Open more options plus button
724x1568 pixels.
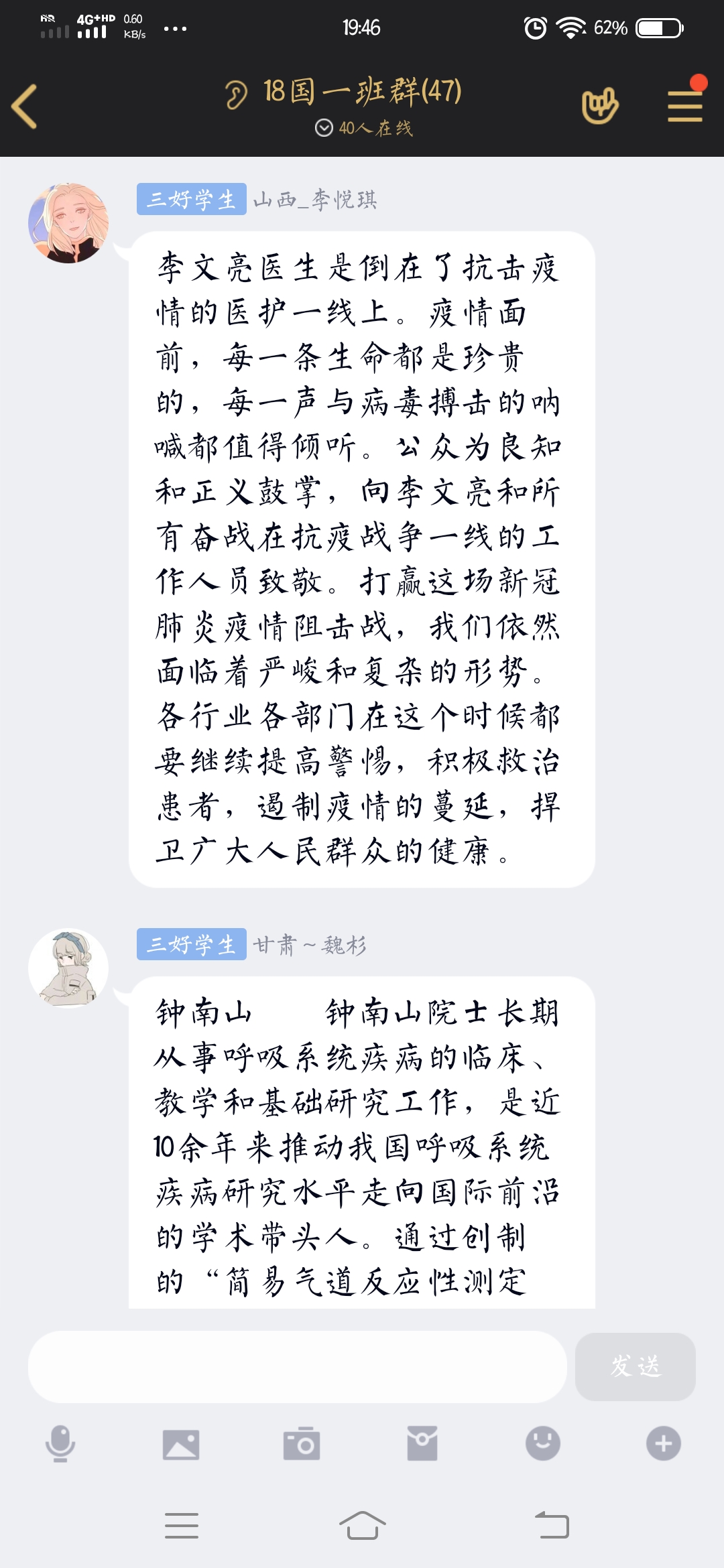[664, 1443]
